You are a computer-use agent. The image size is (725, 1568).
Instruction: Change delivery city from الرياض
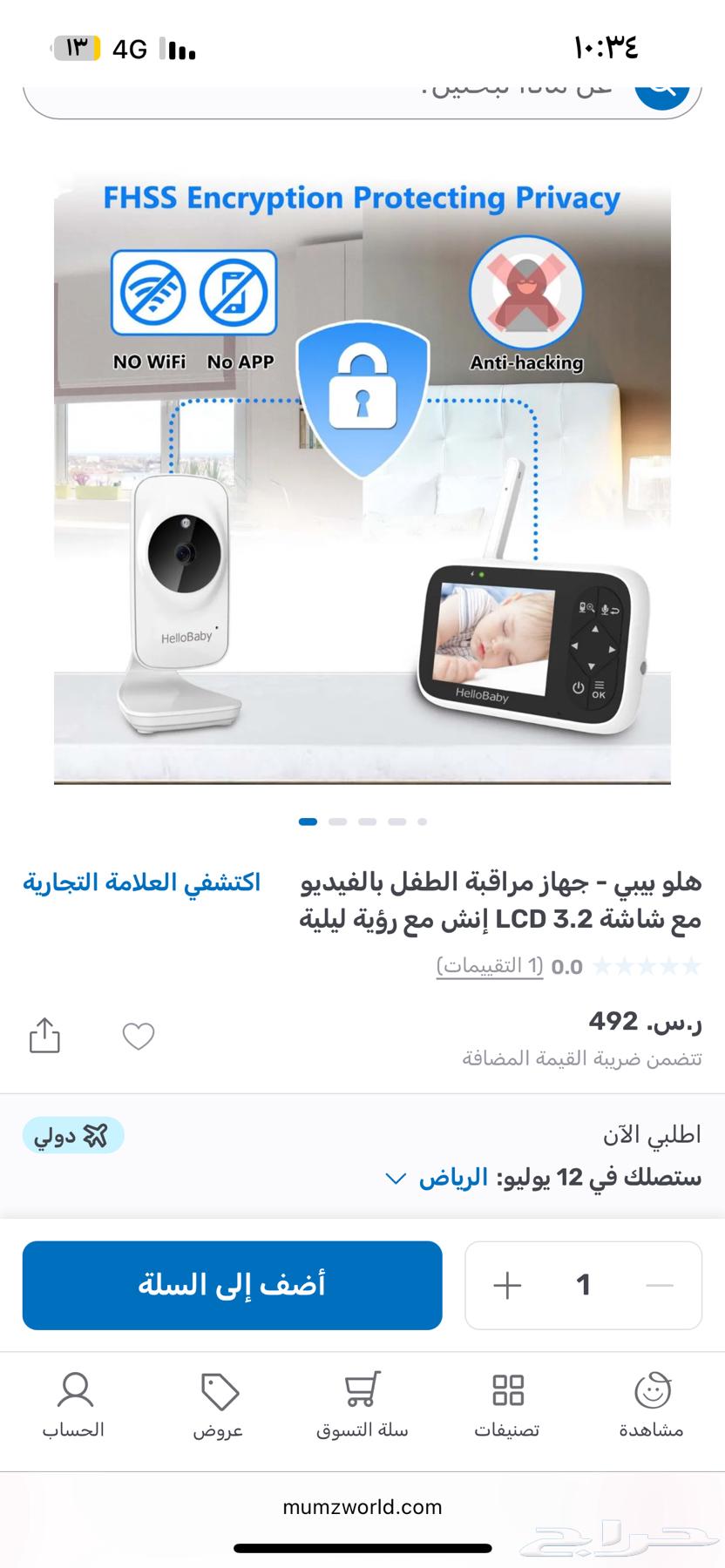436,1179
